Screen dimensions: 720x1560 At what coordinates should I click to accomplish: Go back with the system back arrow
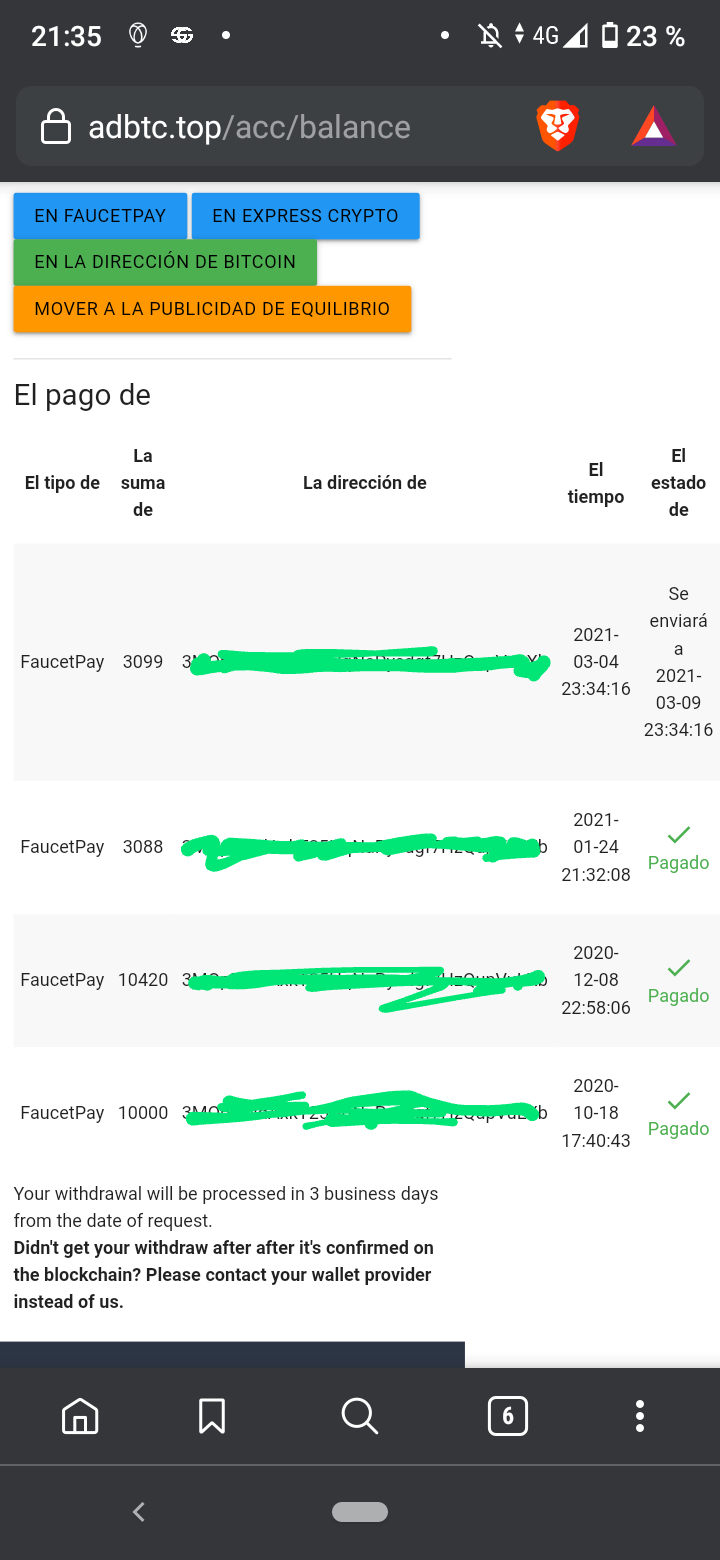tap(139, 1512)
